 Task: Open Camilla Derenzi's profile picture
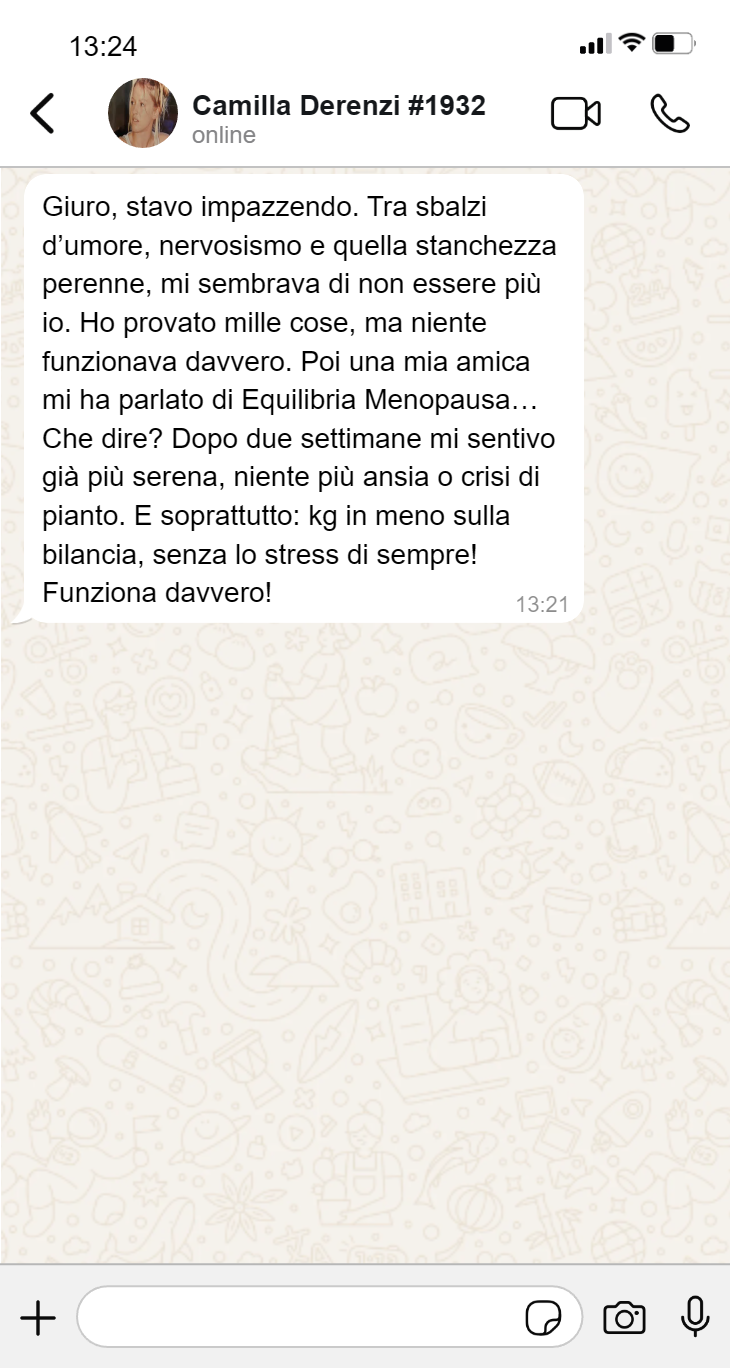click(143, 113)
